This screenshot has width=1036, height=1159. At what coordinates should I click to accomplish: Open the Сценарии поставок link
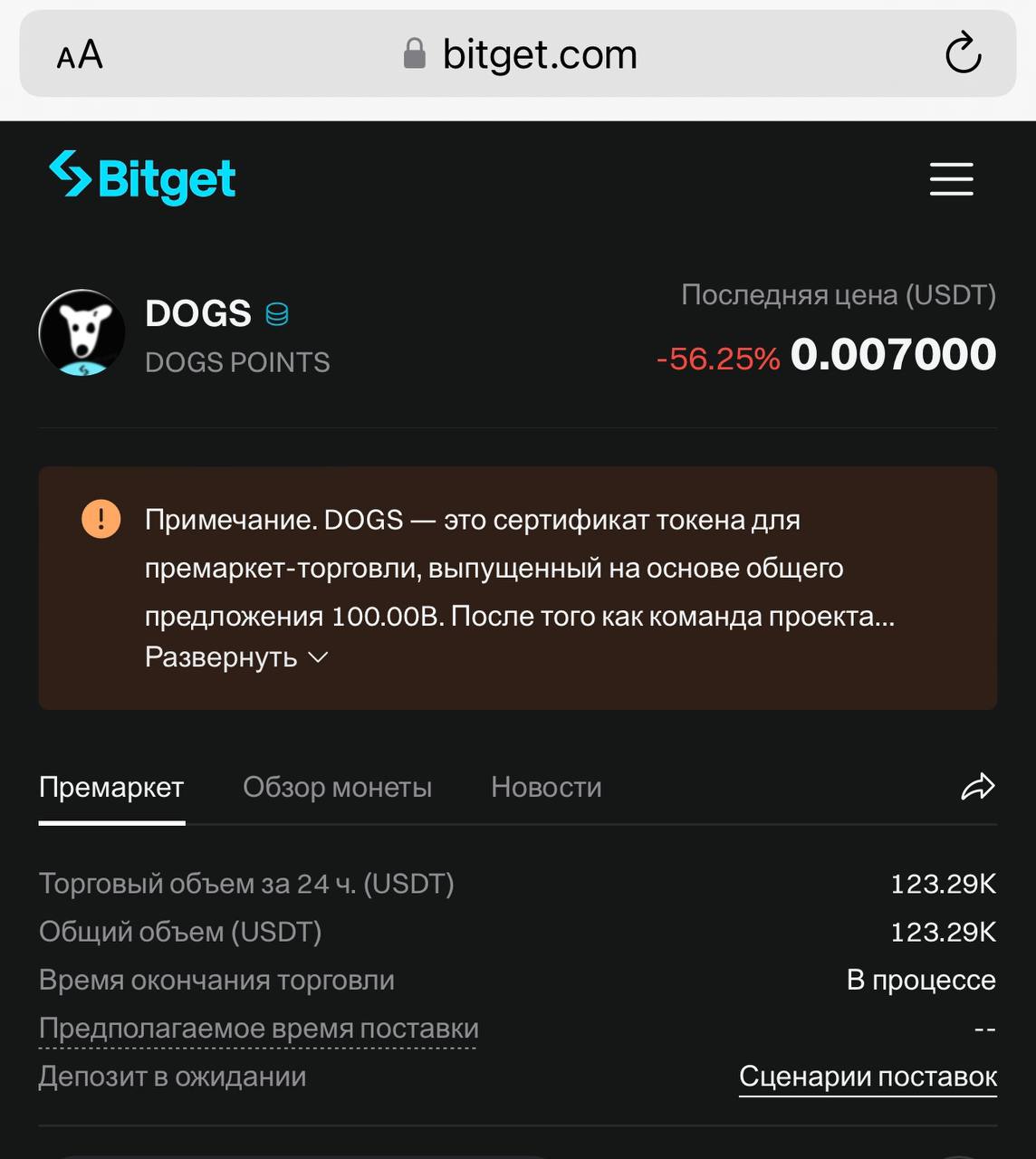868,1077
